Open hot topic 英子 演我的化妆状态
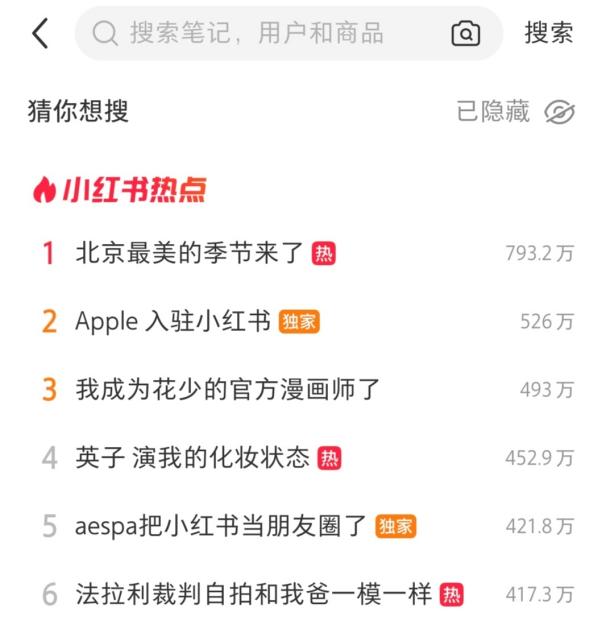The image size is (602, 637). click(192, 458)
